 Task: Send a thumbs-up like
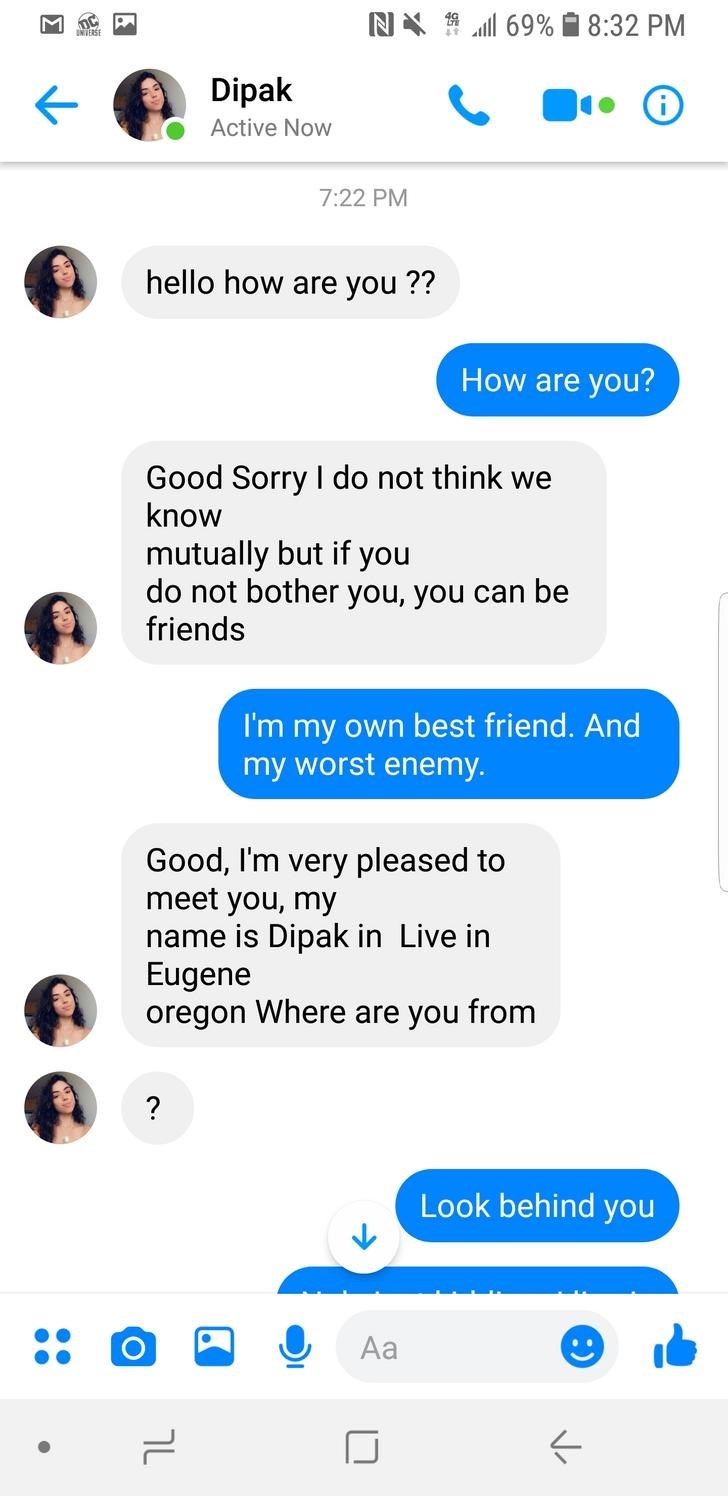coord(675,1347)
